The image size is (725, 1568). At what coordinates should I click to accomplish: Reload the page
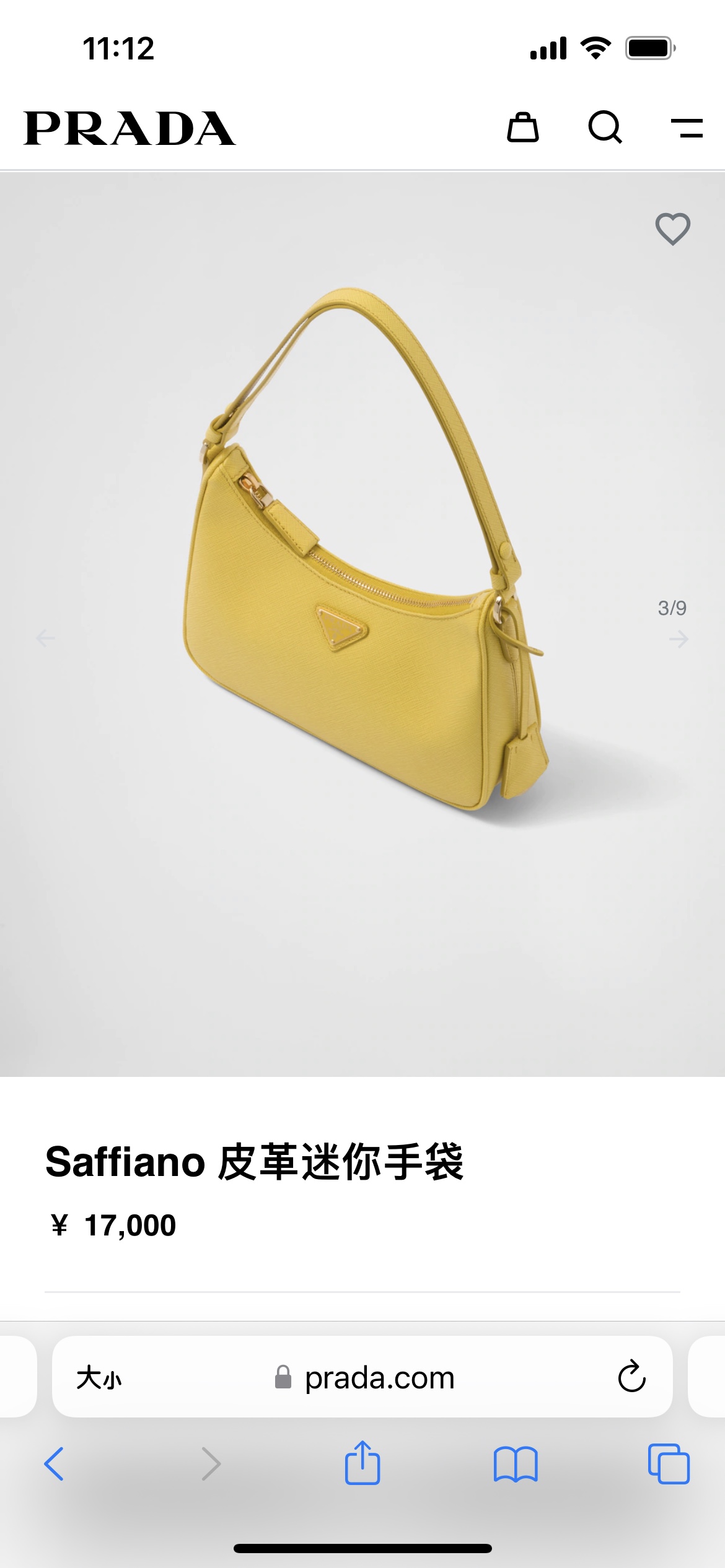coord(631,1377)
